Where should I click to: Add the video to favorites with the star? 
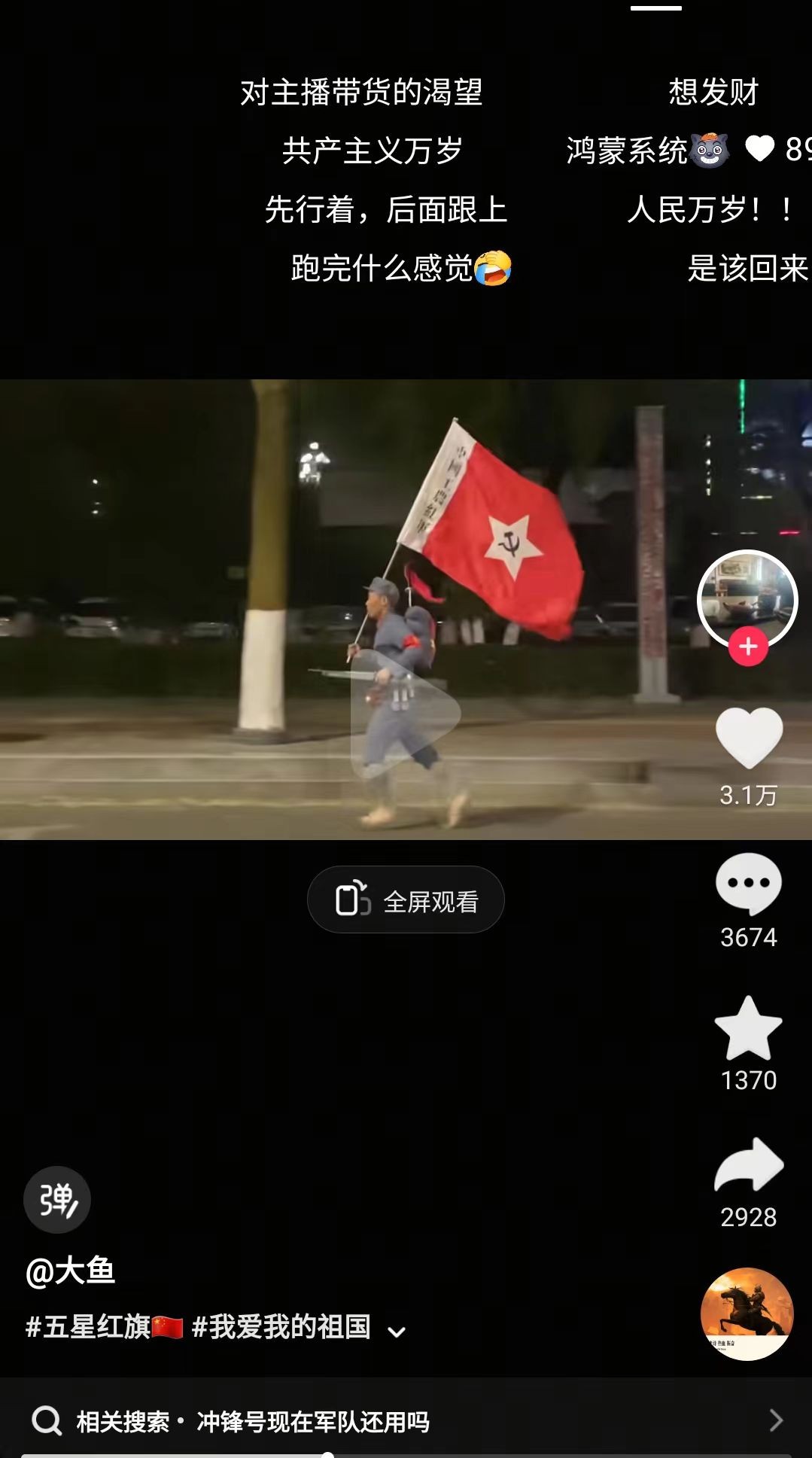click(748, 1029)
